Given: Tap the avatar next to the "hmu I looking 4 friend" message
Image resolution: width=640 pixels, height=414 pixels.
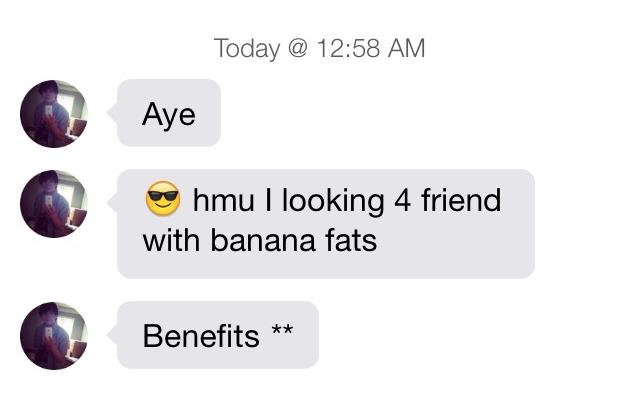Looking at the screenshot, I should pos(54,204).
